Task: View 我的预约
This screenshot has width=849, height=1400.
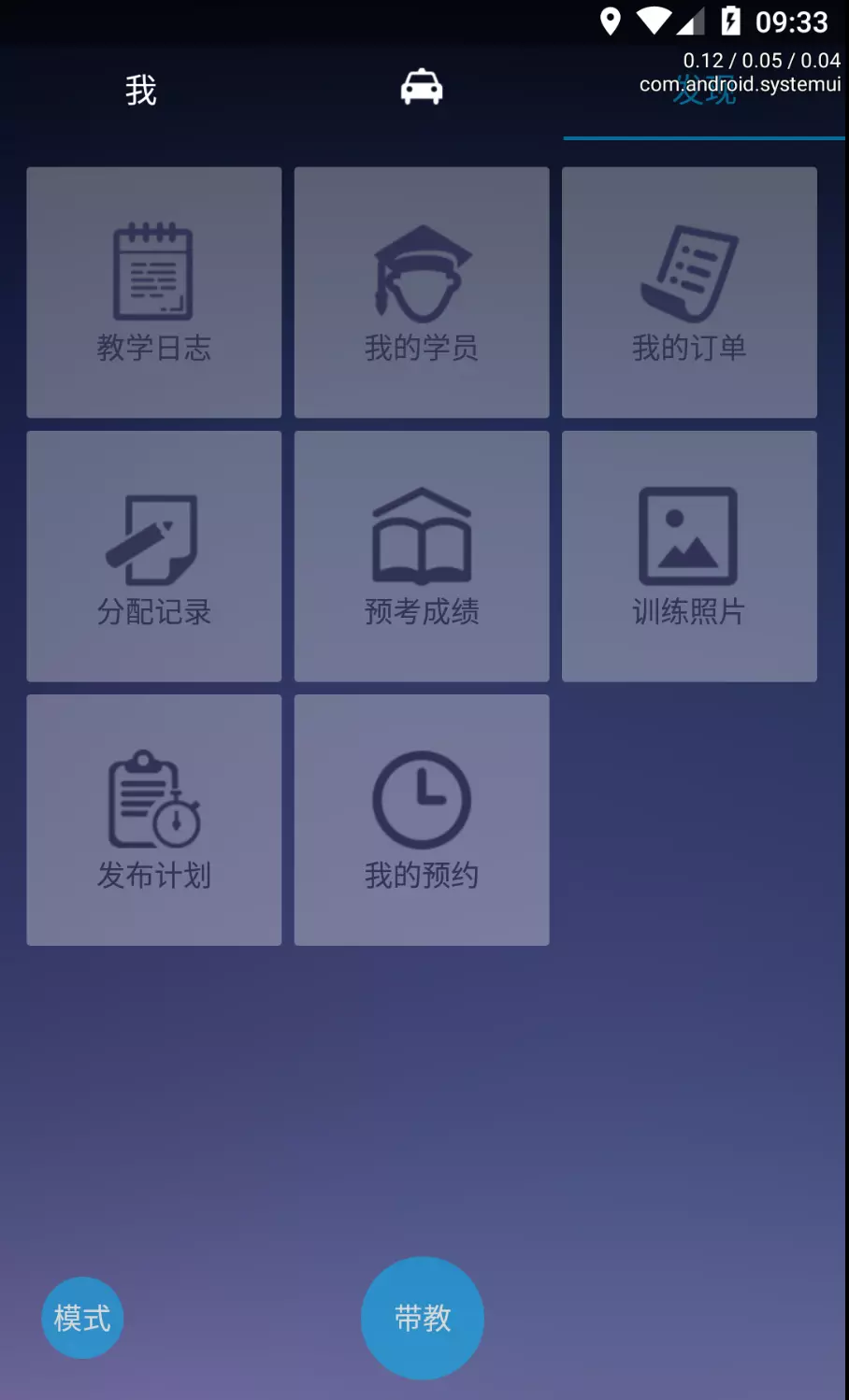Action: [x=422, y=820]
